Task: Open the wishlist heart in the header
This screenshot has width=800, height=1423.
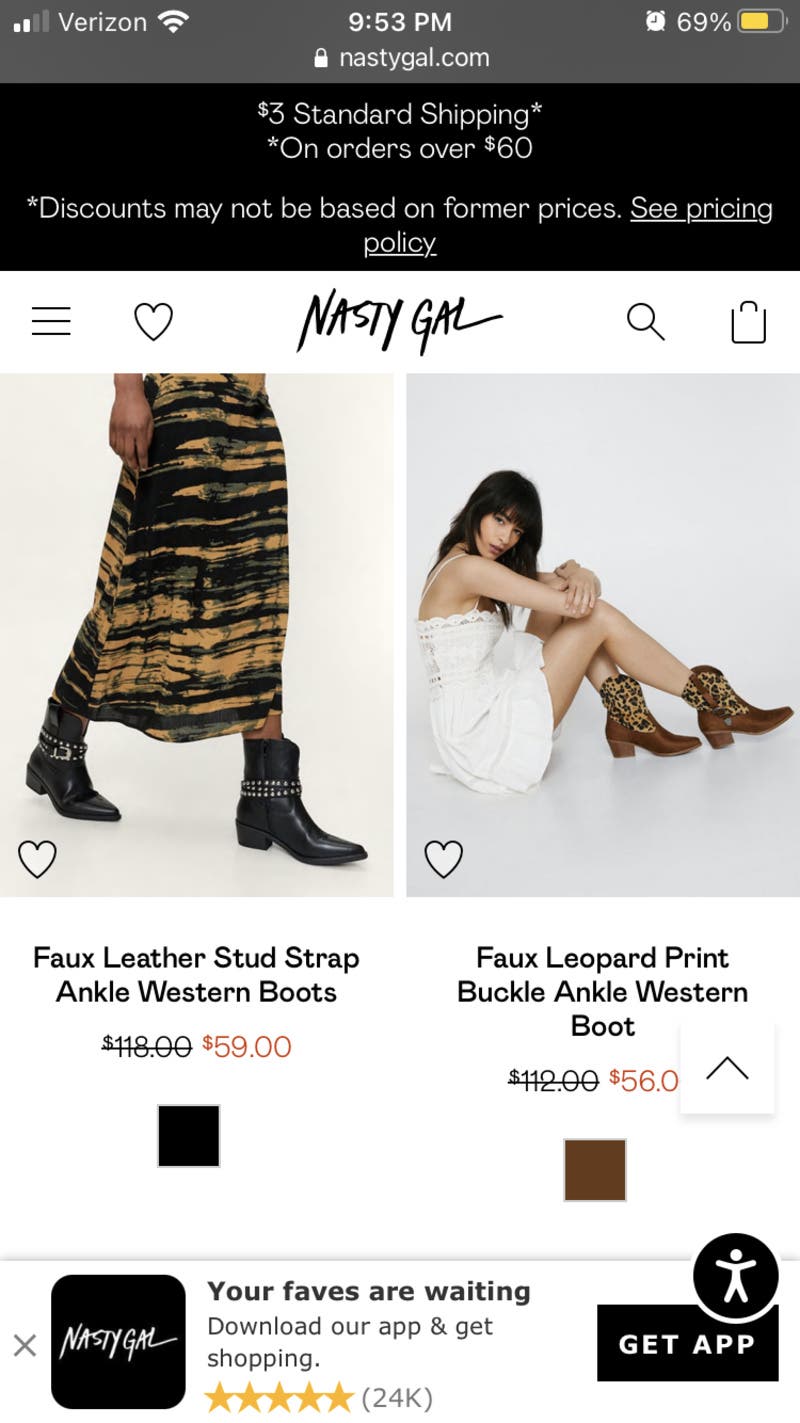Action: (153, 322)
